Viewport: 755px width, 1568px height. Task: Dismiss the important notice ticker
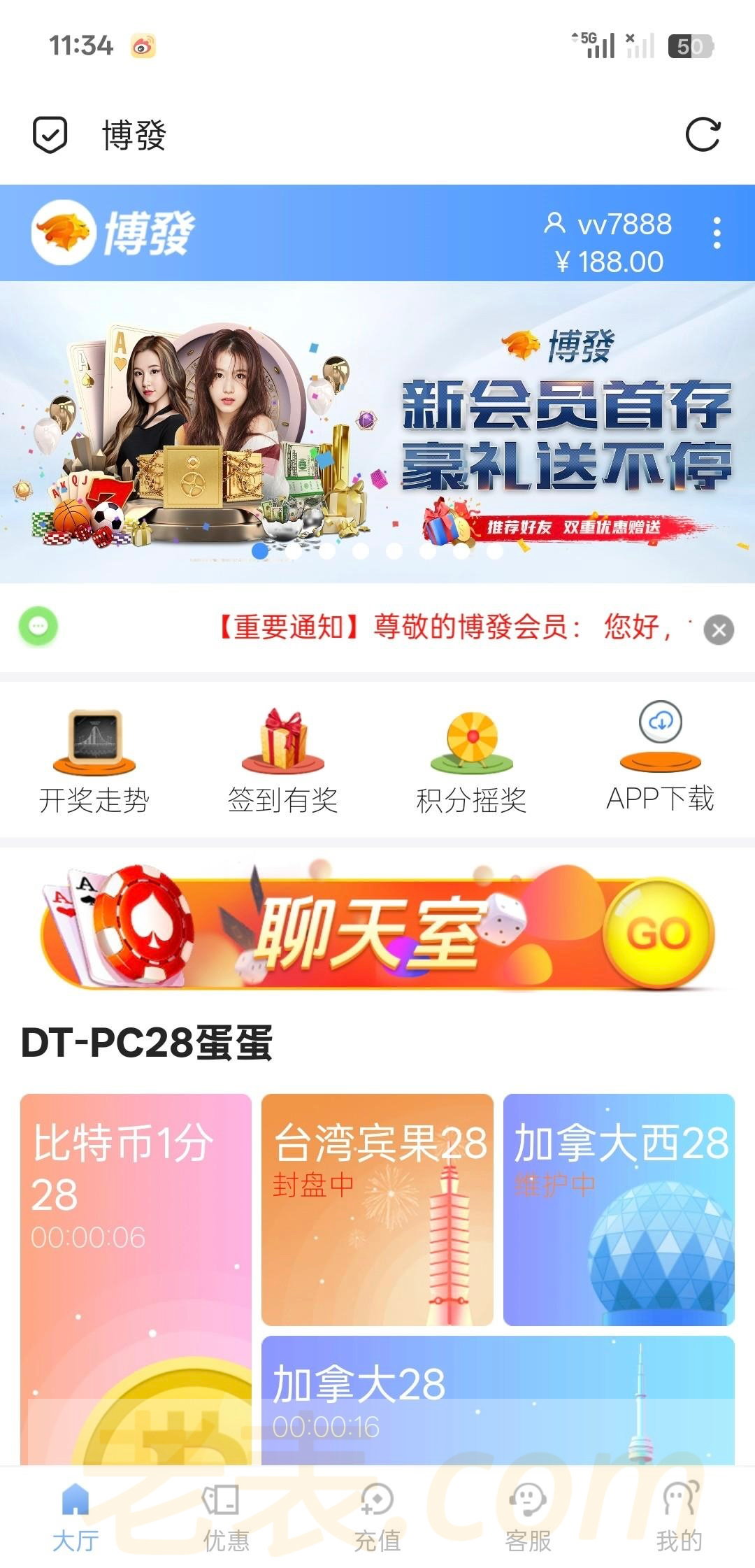tap(719, 629)
